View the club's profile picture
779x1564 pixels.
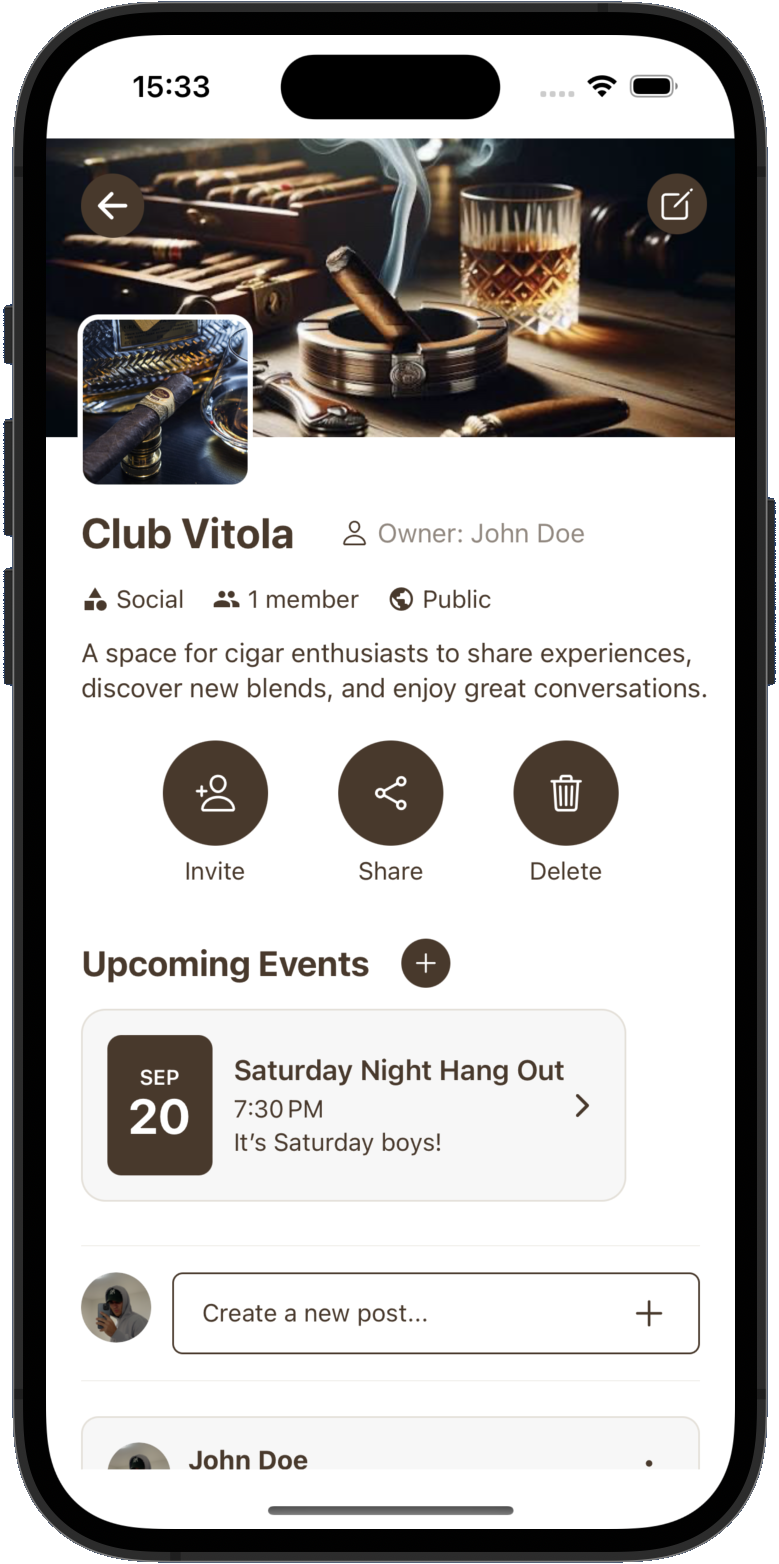[165, 401]
